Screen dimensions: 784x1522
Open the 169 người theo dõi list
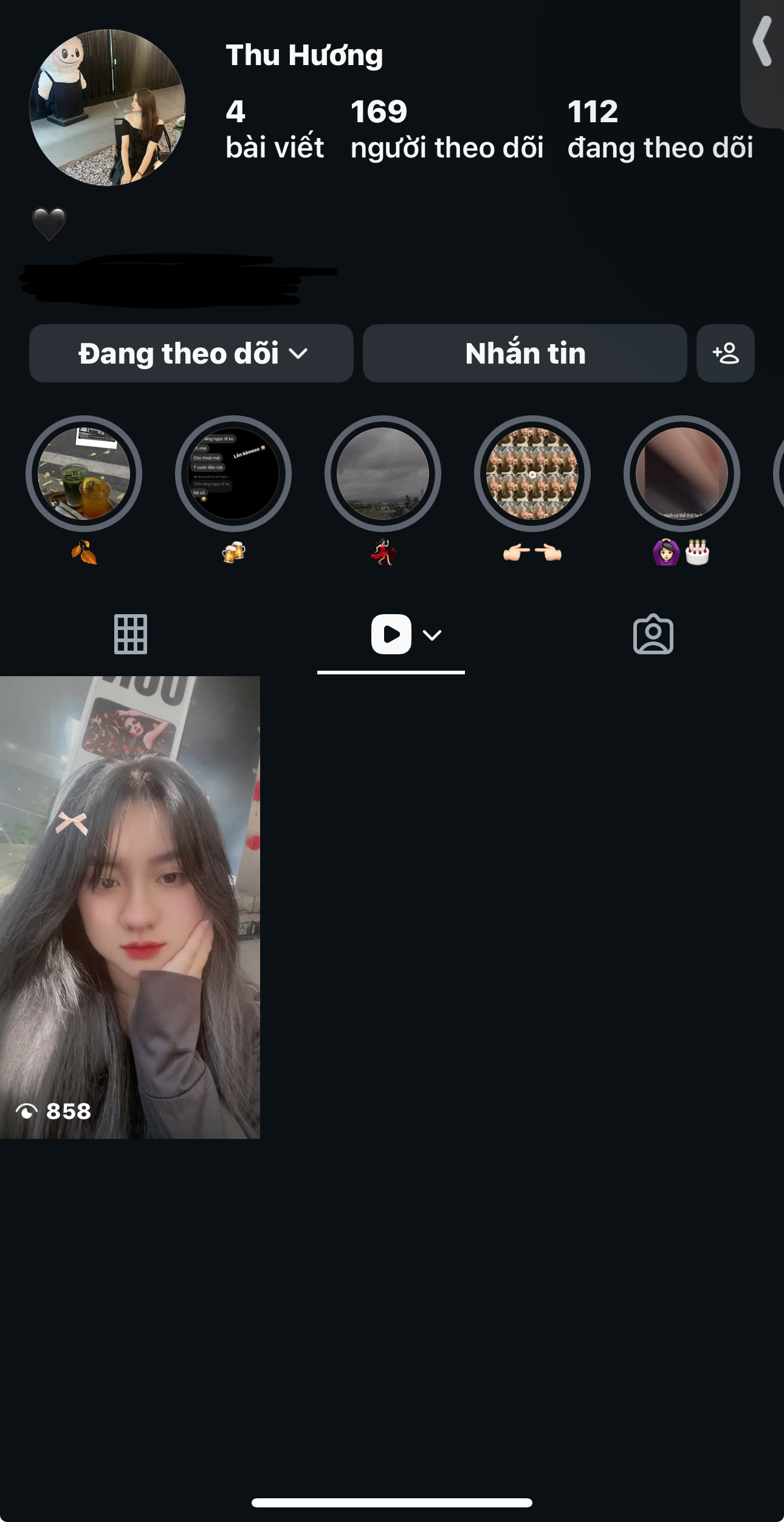[x=447, y=130]
